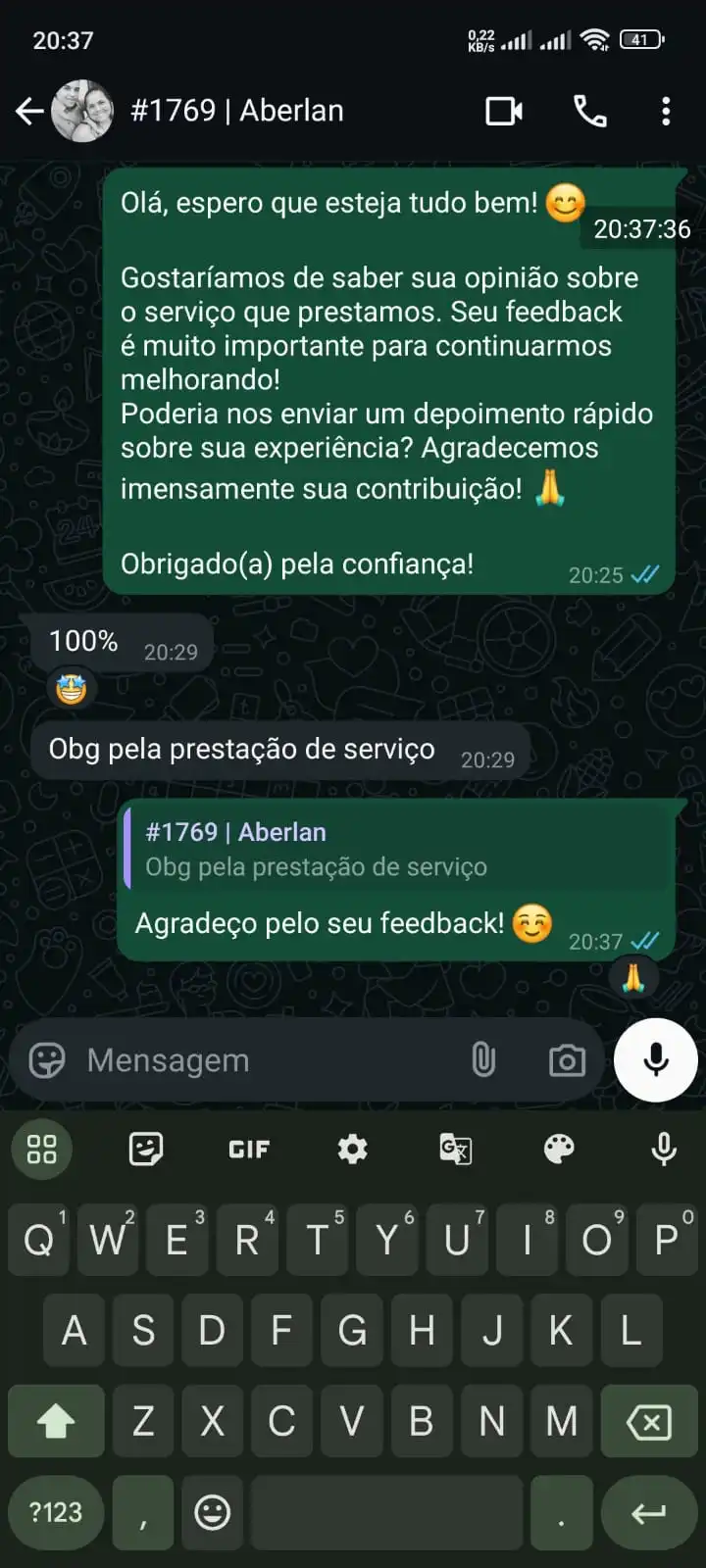Start keyboard voice typing
This screenshot has width=706, height=1568.
pyautogui.click(x=664, y=1149)
